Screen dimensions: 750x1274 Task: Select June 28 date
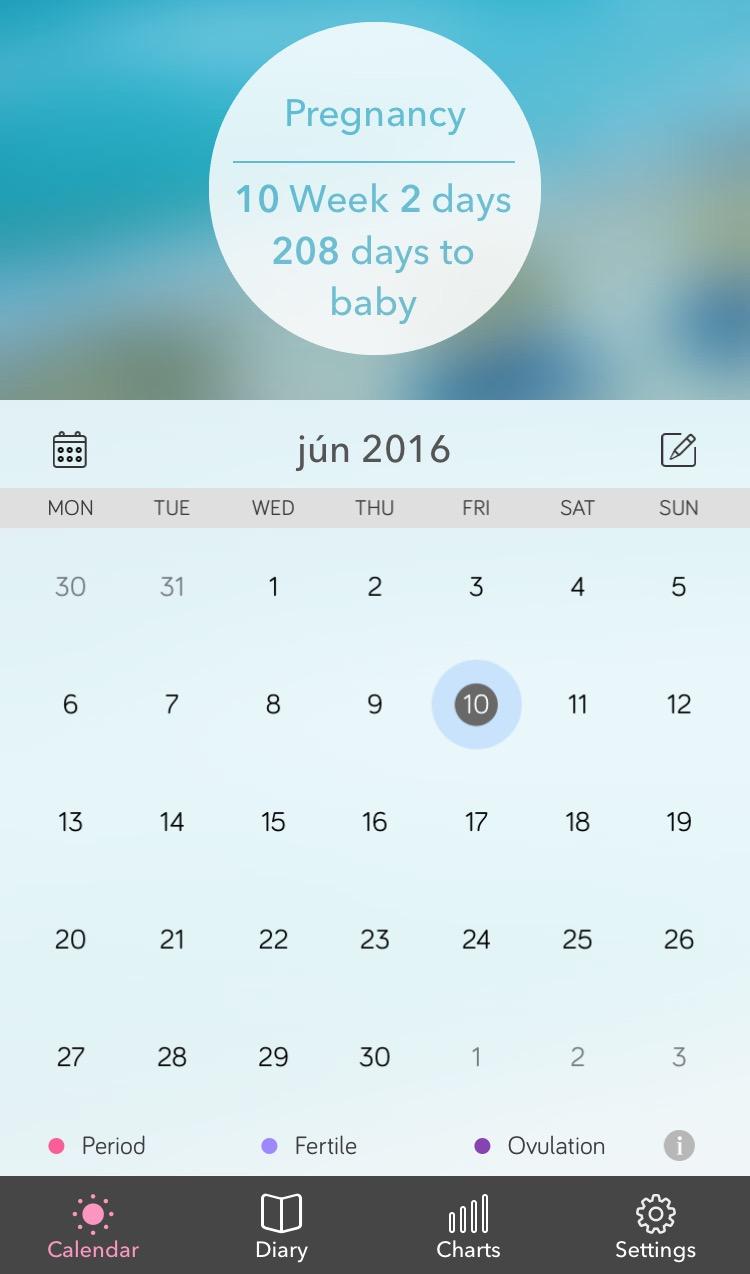click(172, 1057)
